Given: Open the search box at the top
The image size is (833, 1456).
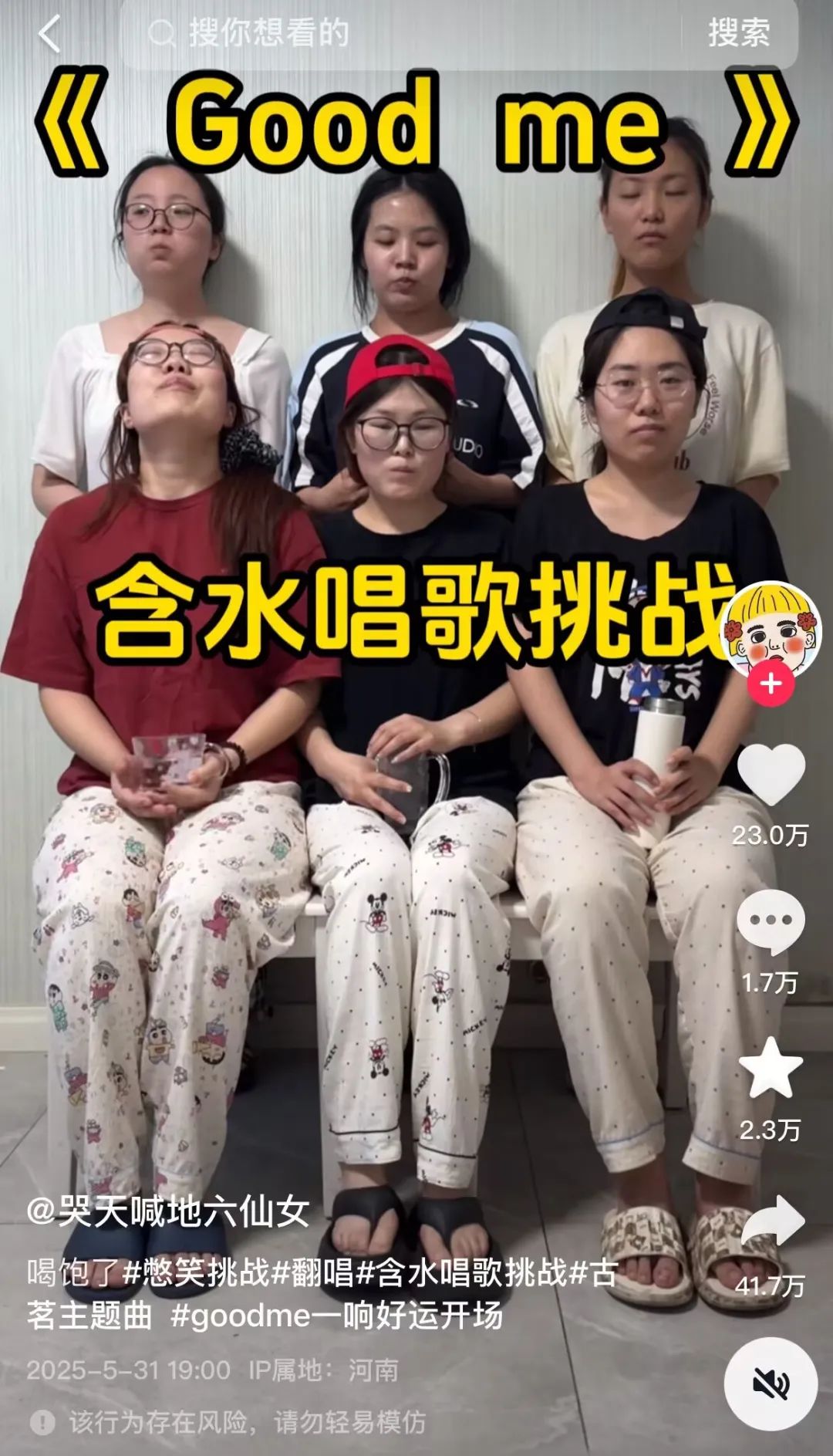Looking at the screenshot, I should 401,34.
